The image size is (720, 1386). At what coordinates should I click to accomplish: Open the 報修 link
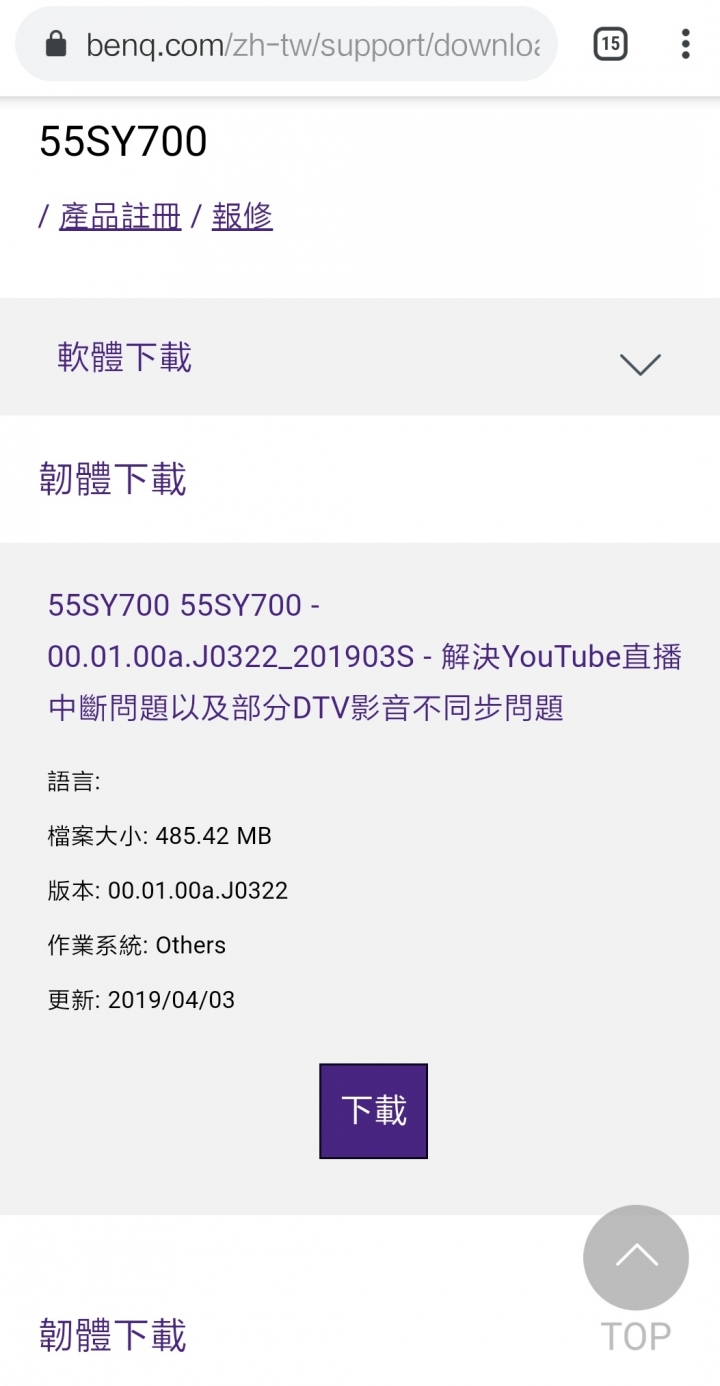tap(242, 216)
